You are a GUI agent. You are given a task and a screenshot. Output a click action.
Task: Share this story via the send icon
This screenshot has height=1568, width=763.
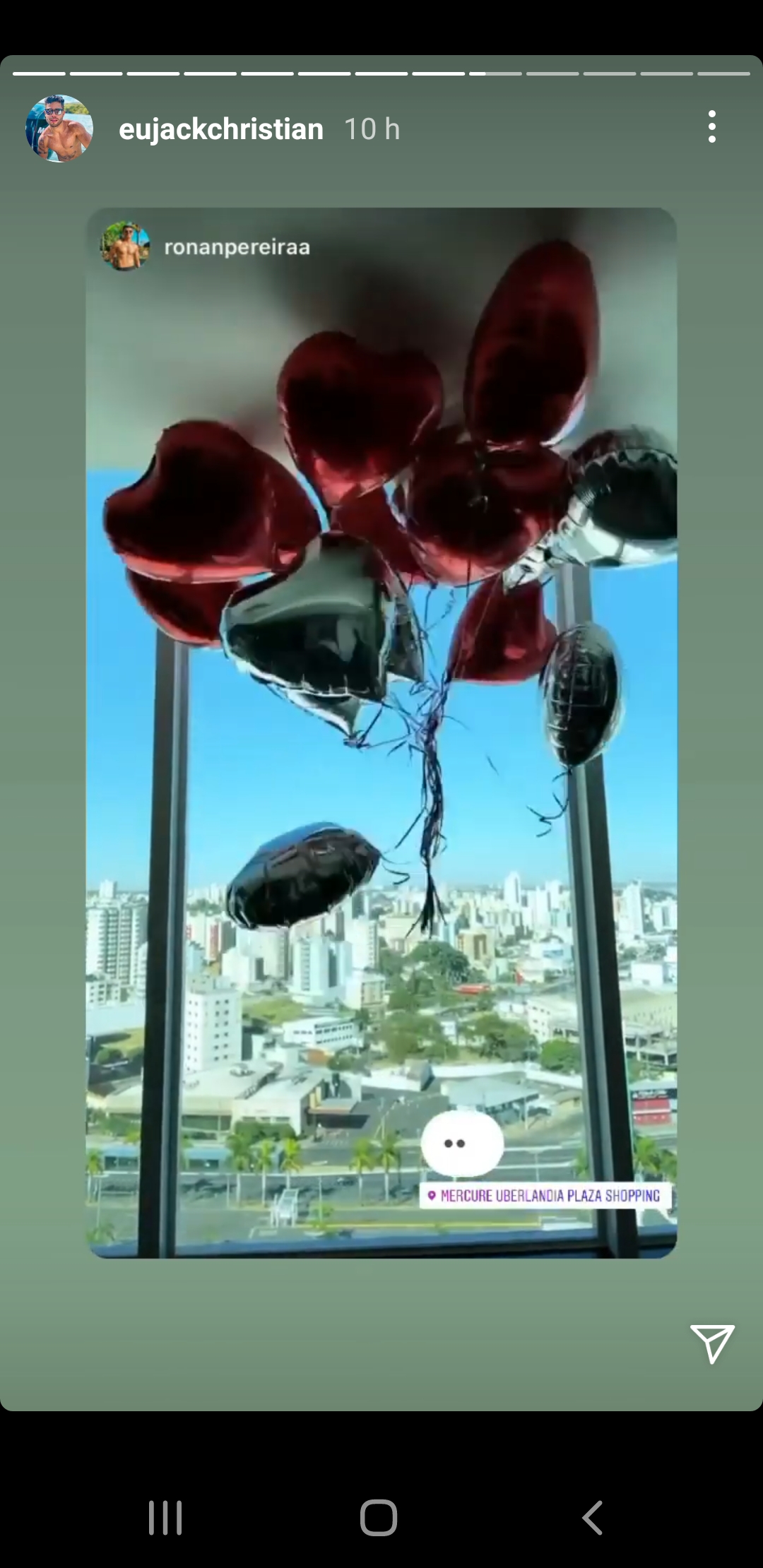(x=711, y=1343)
